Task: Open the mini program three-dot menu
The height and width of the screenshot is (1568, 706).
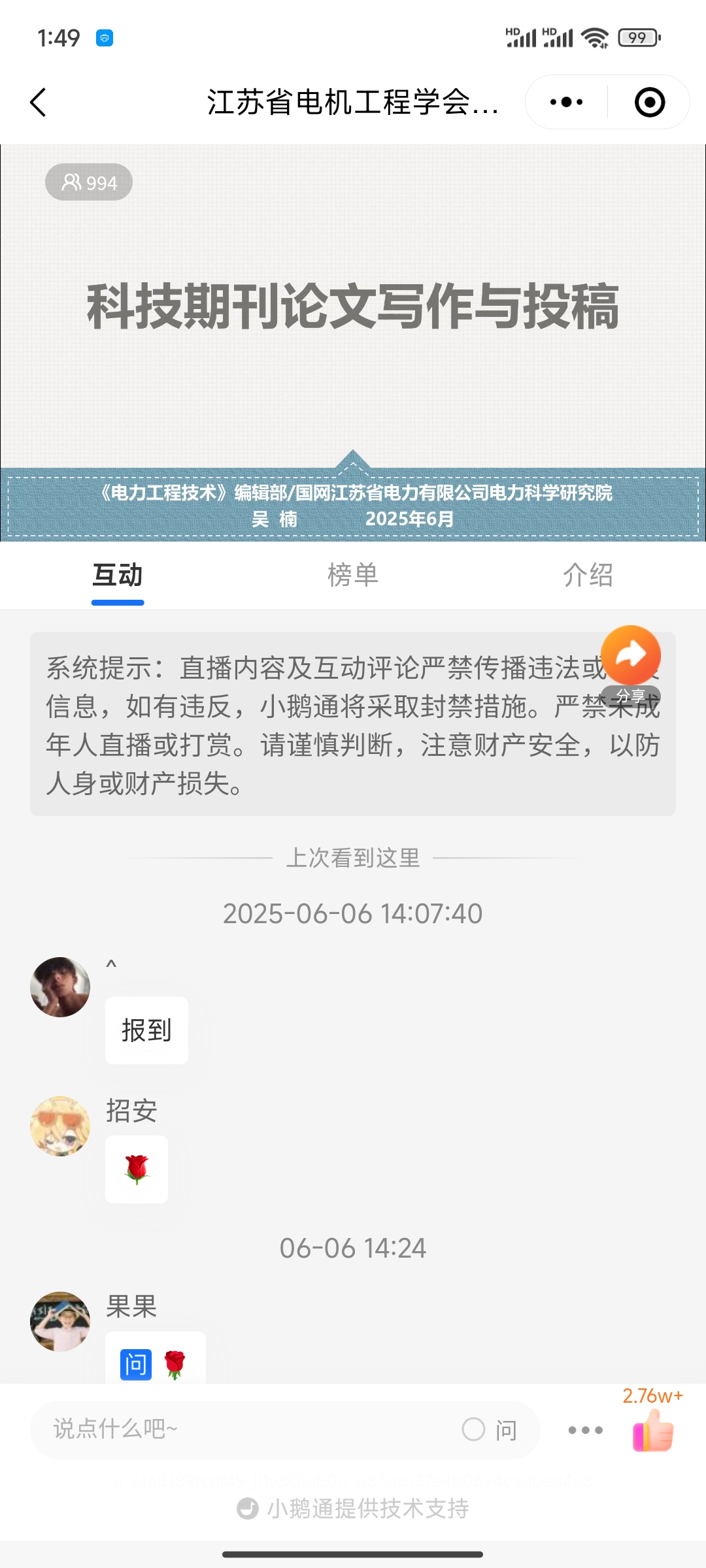Action: (566, 103)
